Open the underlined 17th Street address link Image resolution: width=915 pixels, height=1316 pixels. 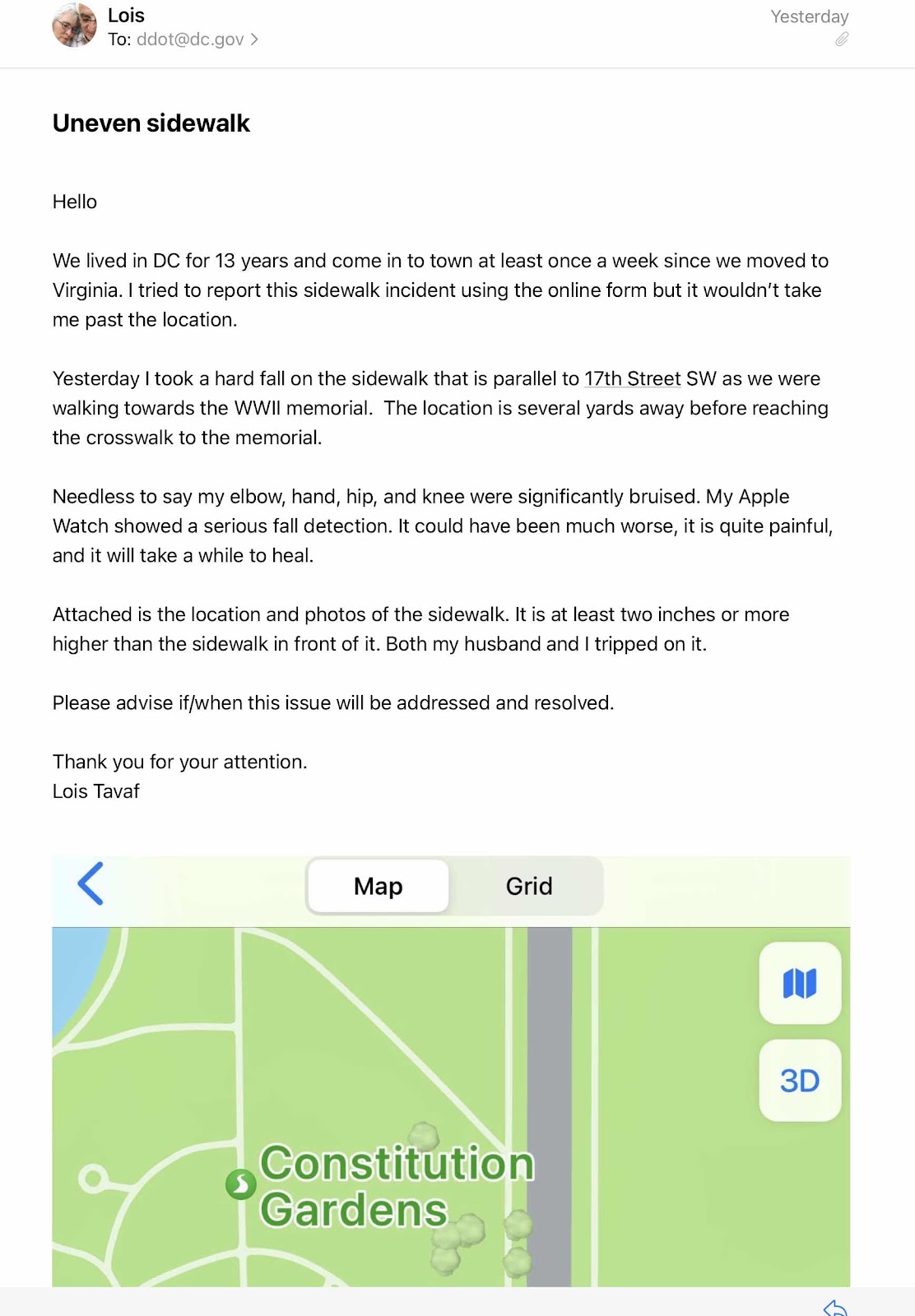pyautogui.click(x=632, y=378)
